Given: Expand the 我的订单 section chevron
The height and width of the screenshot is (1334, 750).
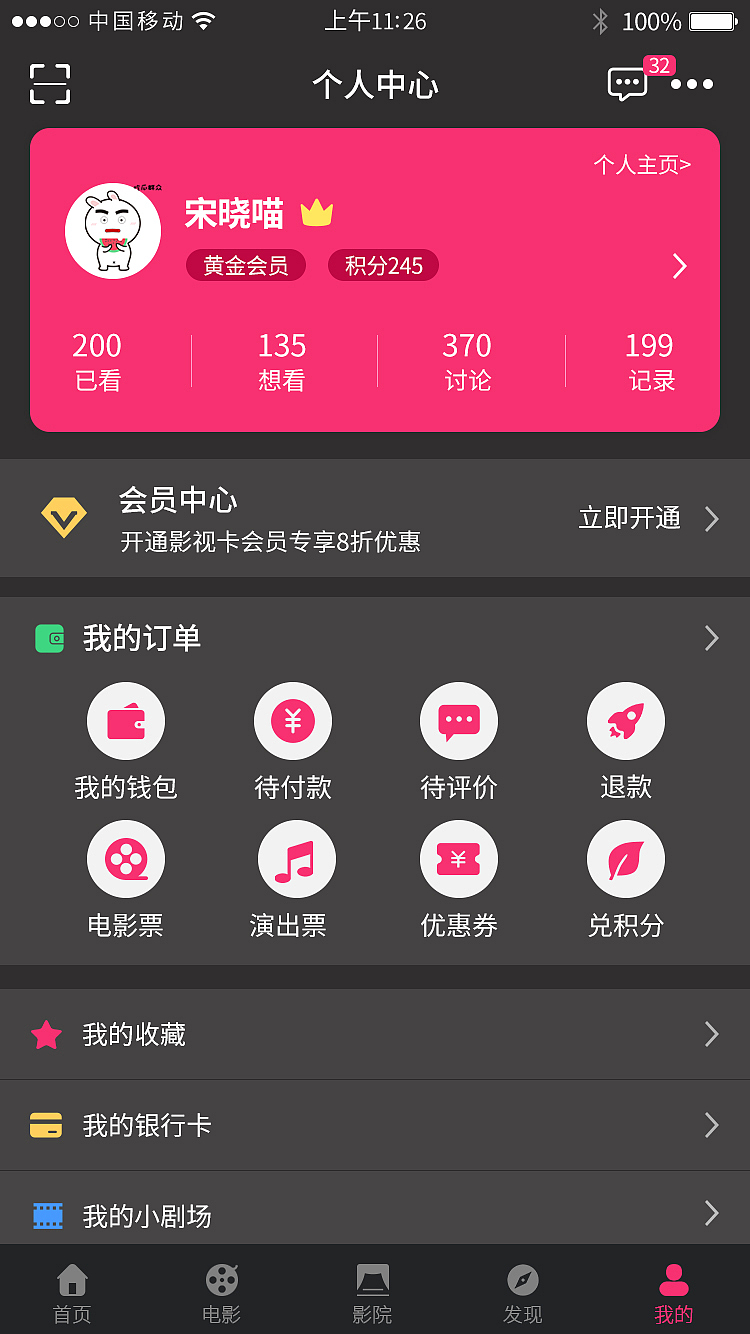Looking at the screenshot, I should tap(710, 637).
